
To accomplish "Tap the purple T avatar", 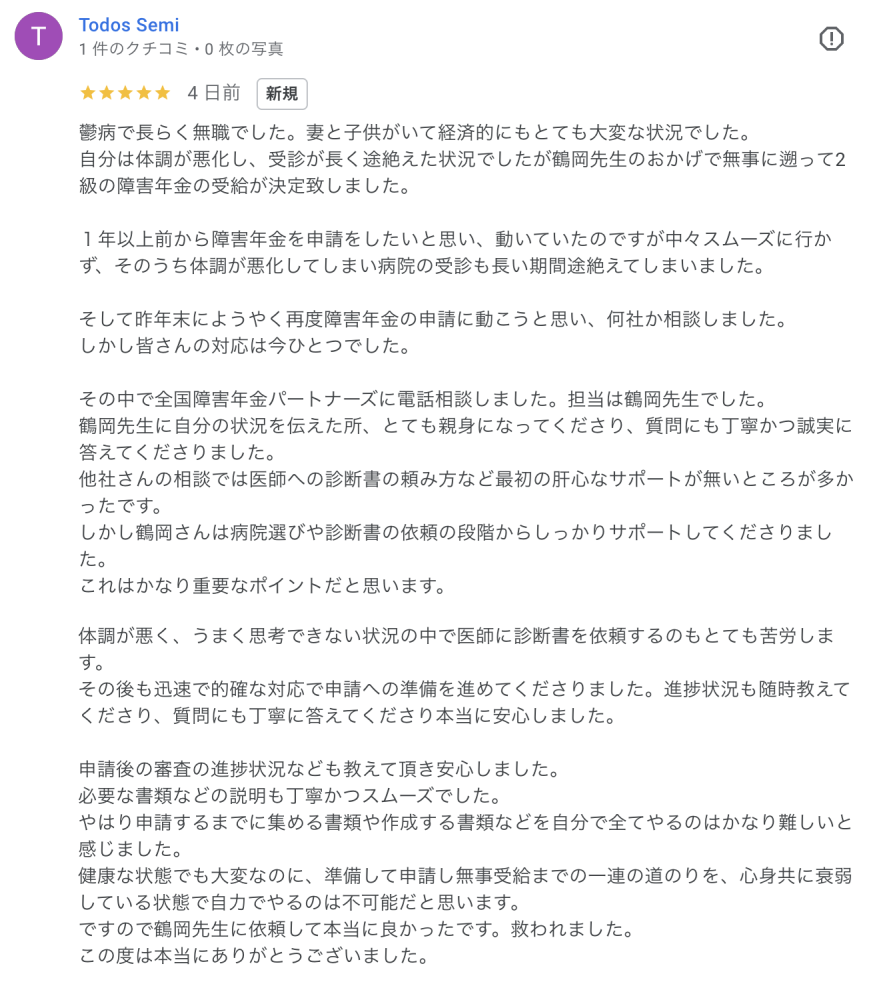I will coord(39,36).
